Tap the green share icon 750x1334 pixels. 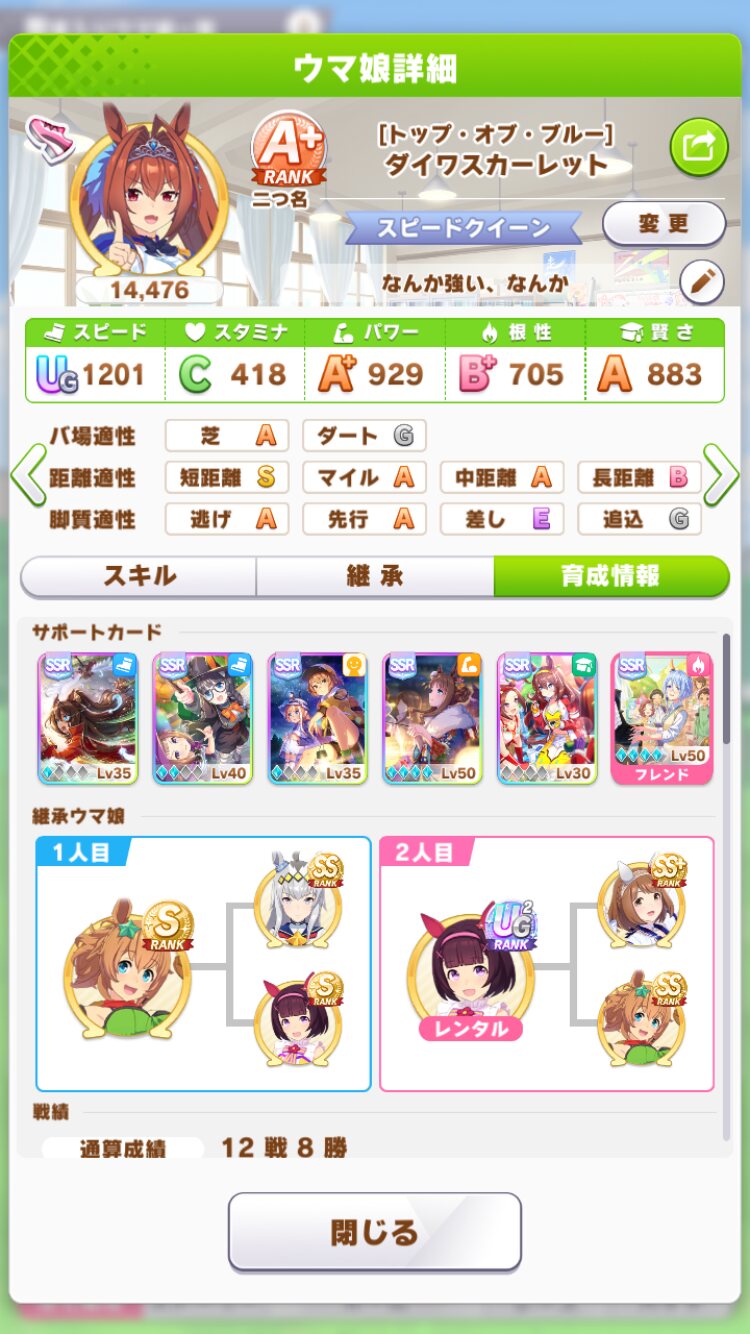click(x=698, y=148)
